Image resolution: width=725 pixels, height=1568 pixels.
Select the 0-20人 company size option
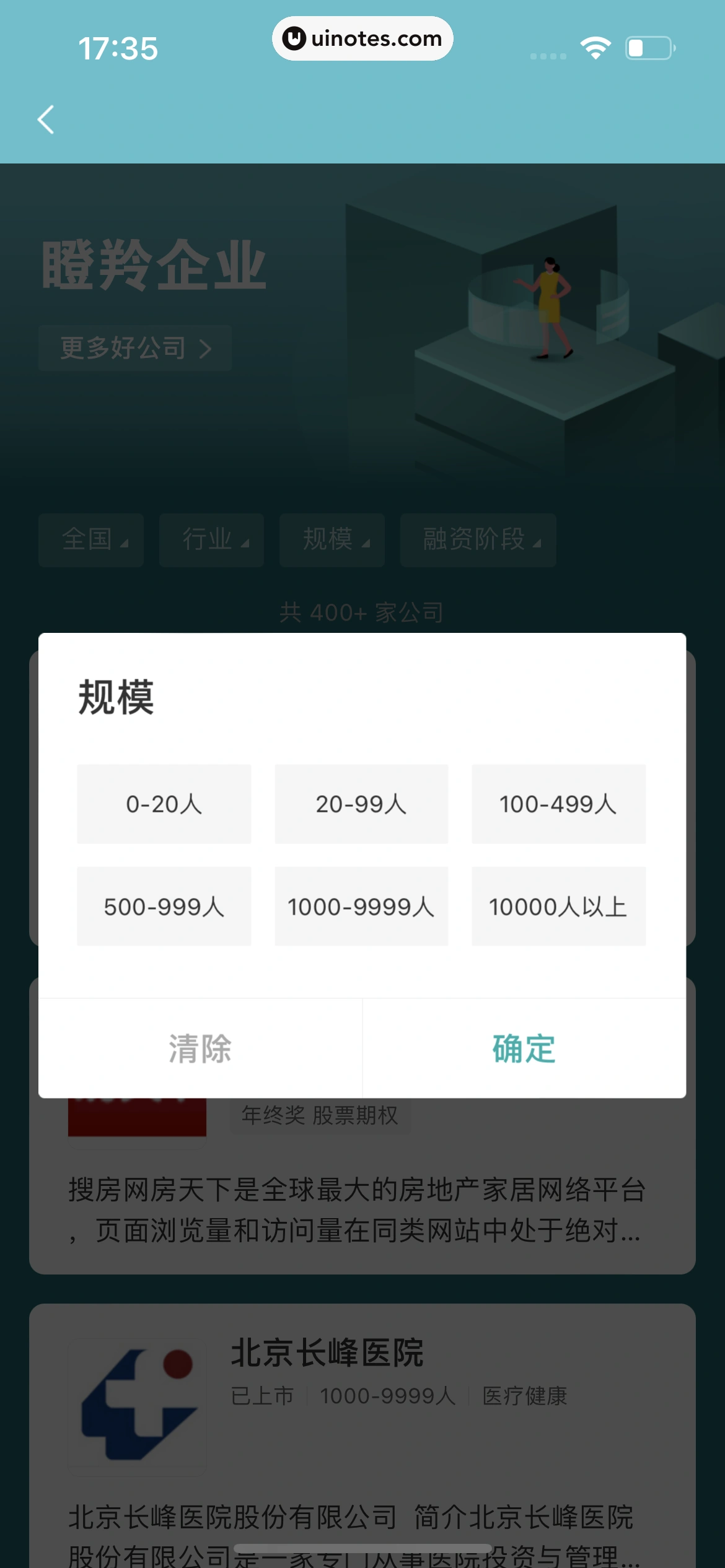click(164, 804)
